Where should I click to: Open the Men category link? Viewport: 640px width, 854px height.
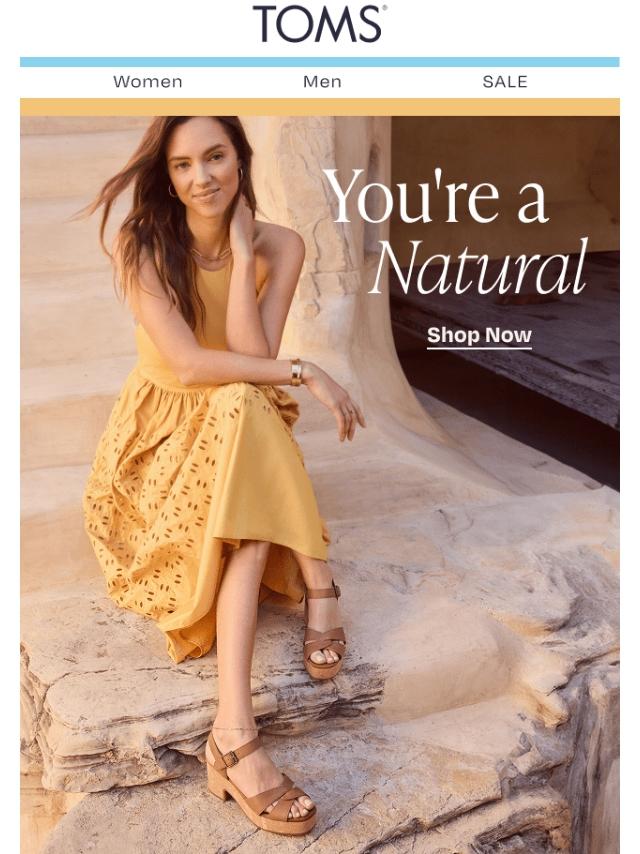point(322,82)
